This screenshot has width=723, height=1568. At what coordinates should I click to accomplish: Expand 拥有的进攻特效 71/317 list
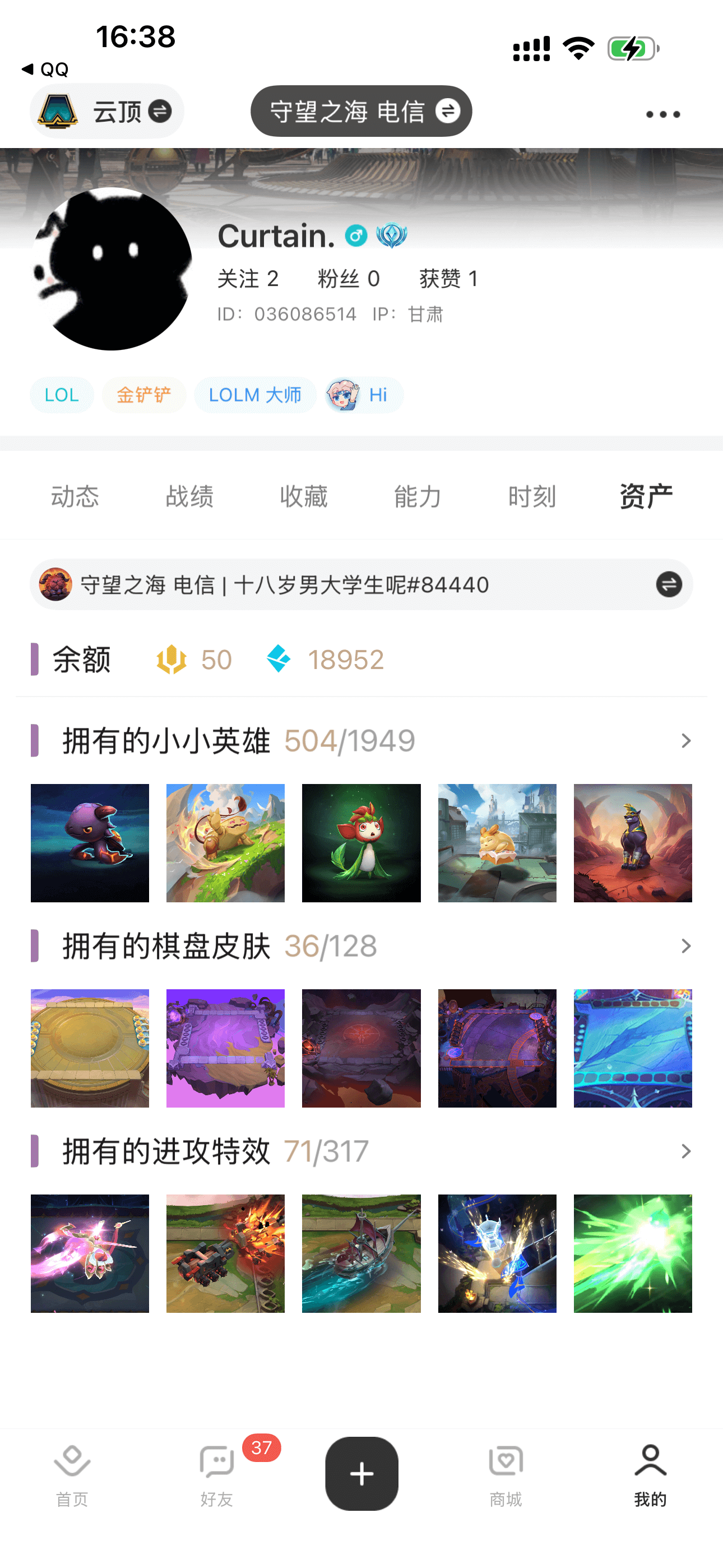(x=687, y=1151)
